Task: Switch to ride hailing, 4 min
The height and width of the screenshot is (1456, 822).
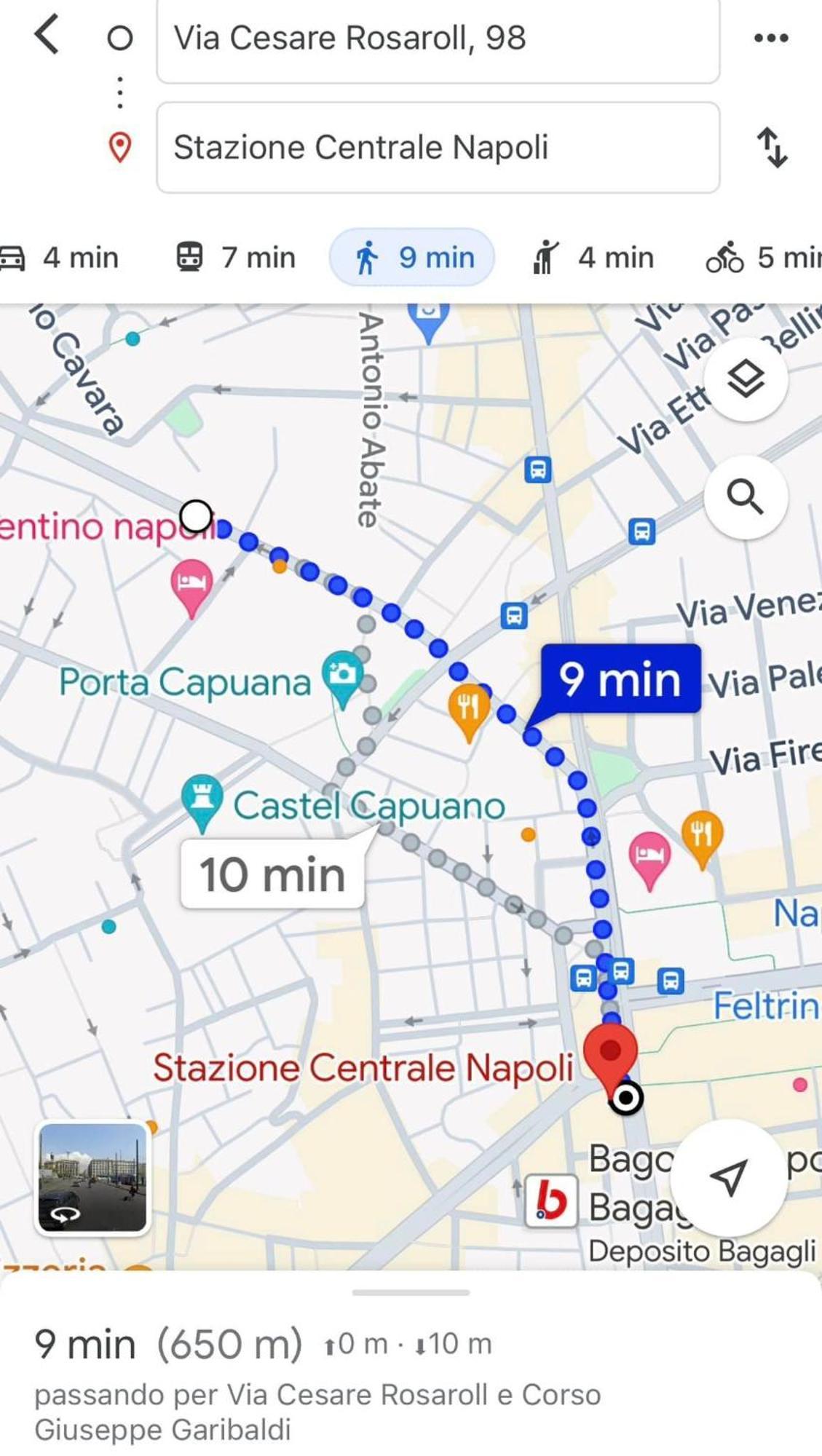Action: (593, 258)
